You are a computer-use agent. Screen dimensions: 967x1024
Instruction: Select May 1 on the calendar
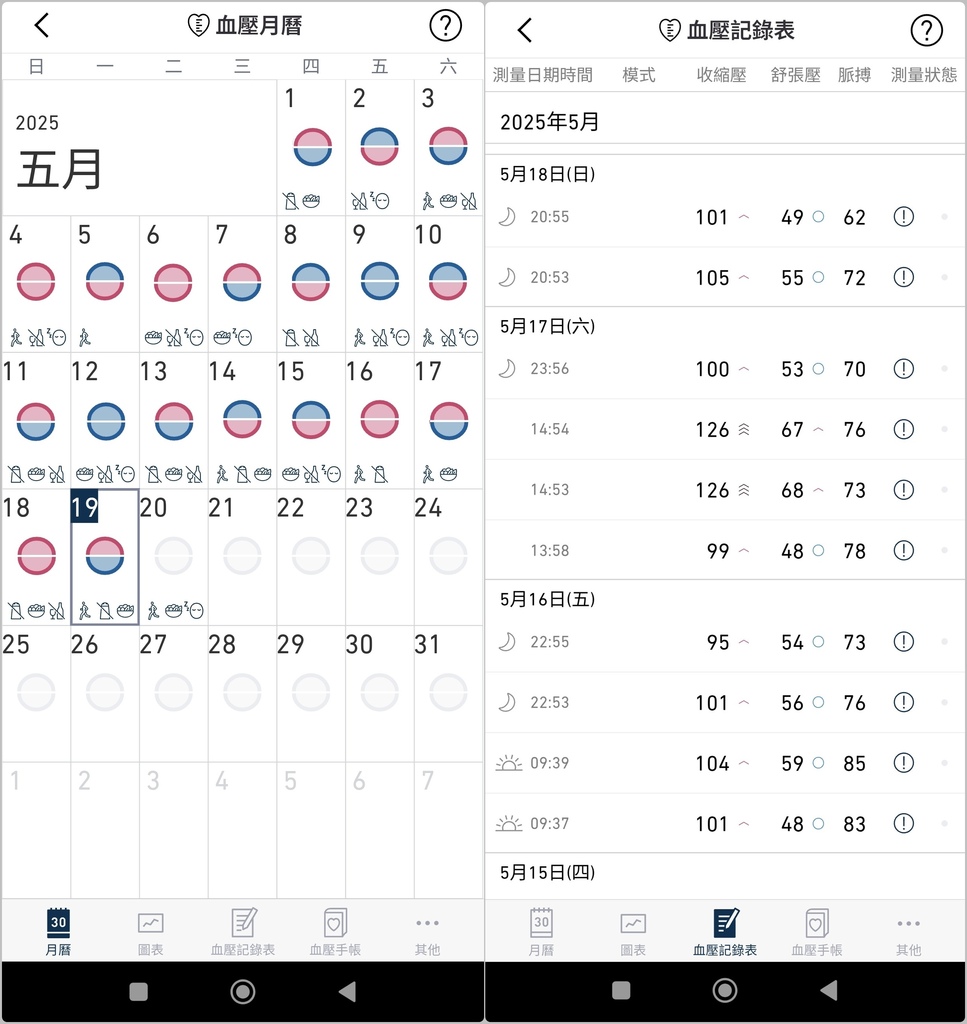tap(312, 147)
